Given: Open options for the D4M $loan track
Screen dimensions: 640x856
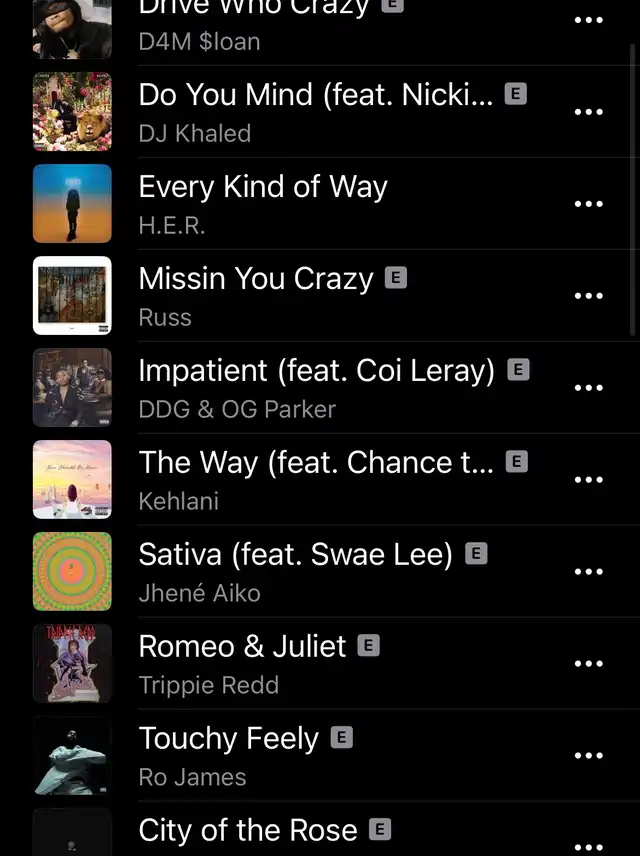Looking at the screenshot, I should pos(588,19).
